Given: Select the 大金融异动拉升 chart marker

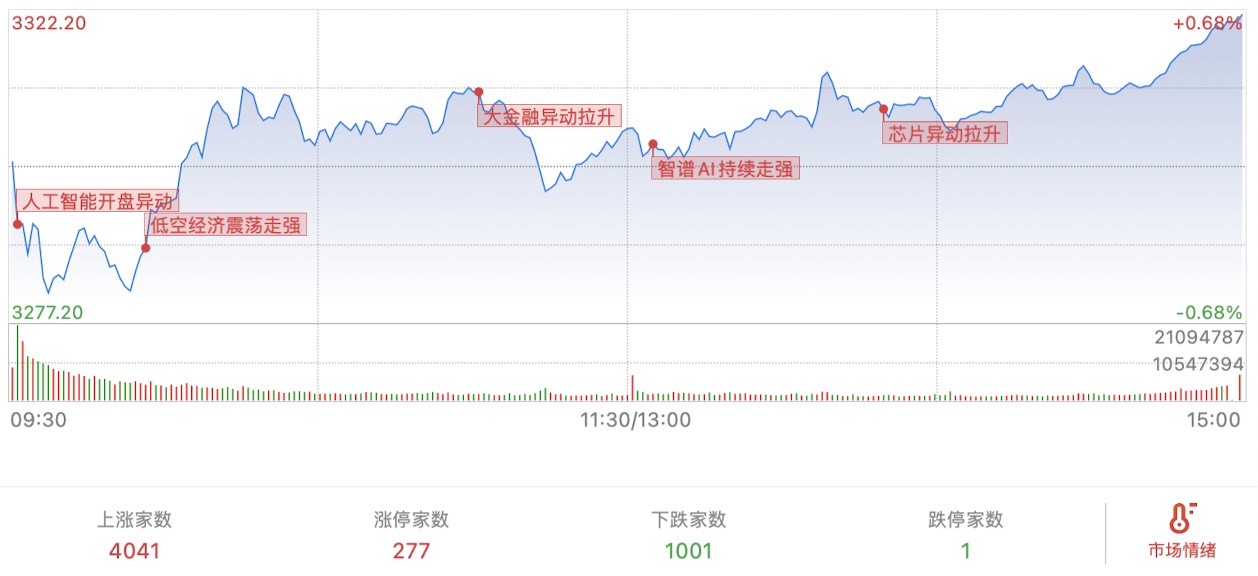Looking at the screenshot, I should [548, 116].
